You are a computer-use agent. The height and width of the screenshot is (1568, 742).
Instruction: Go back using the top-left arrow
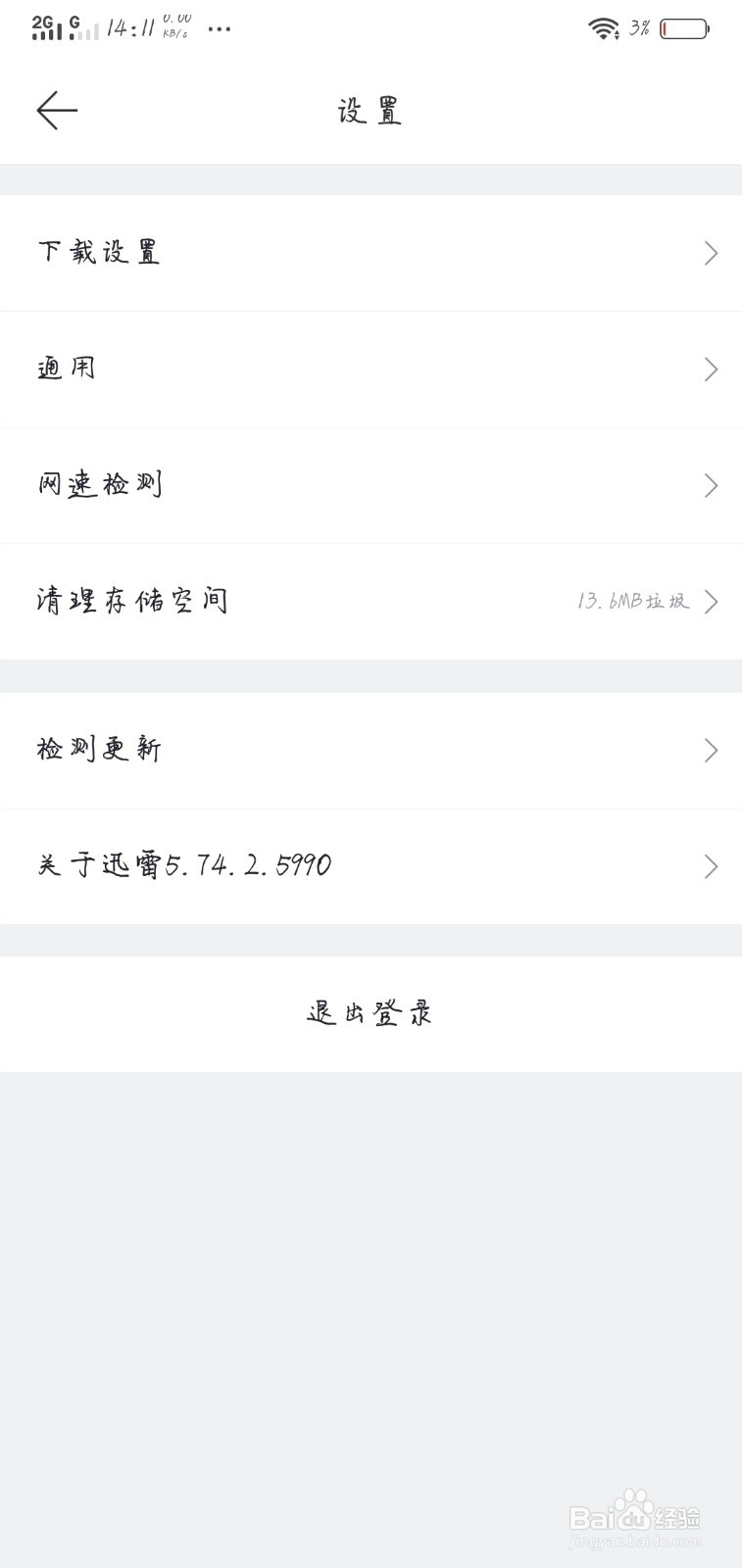coord(57,110)
